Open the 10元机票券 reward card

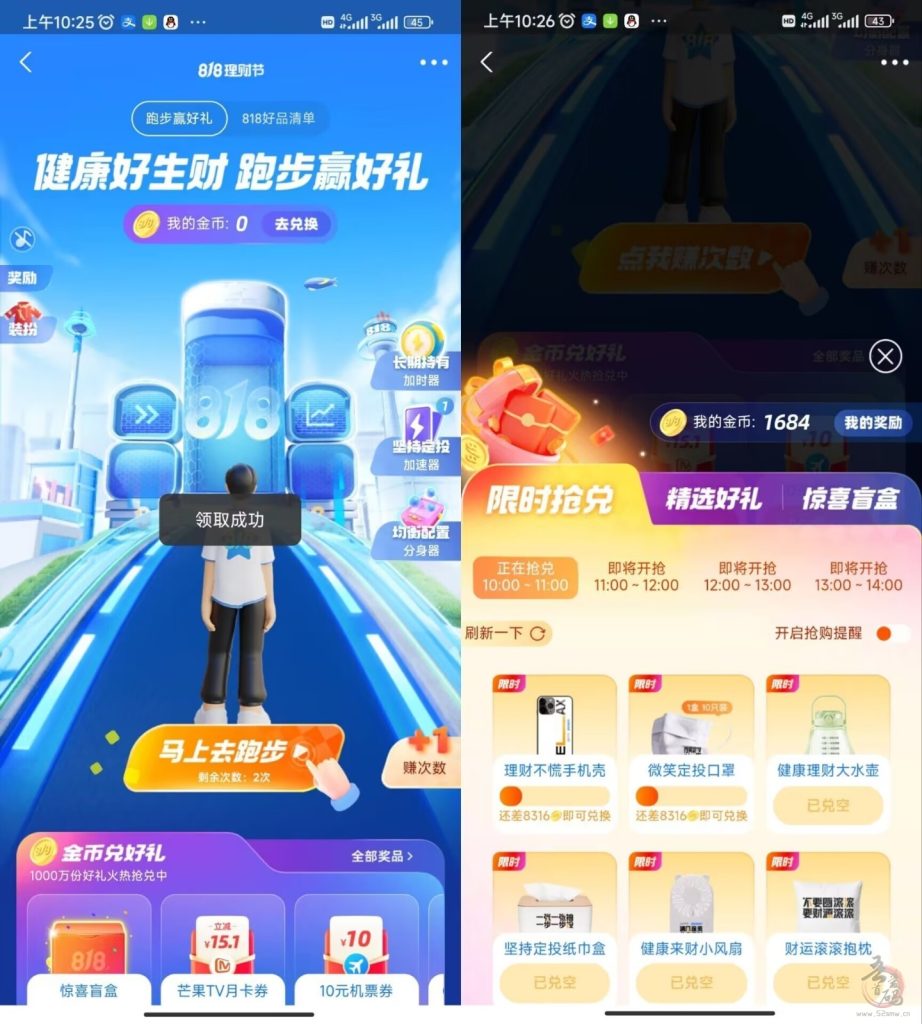click(x=356, y=950)
